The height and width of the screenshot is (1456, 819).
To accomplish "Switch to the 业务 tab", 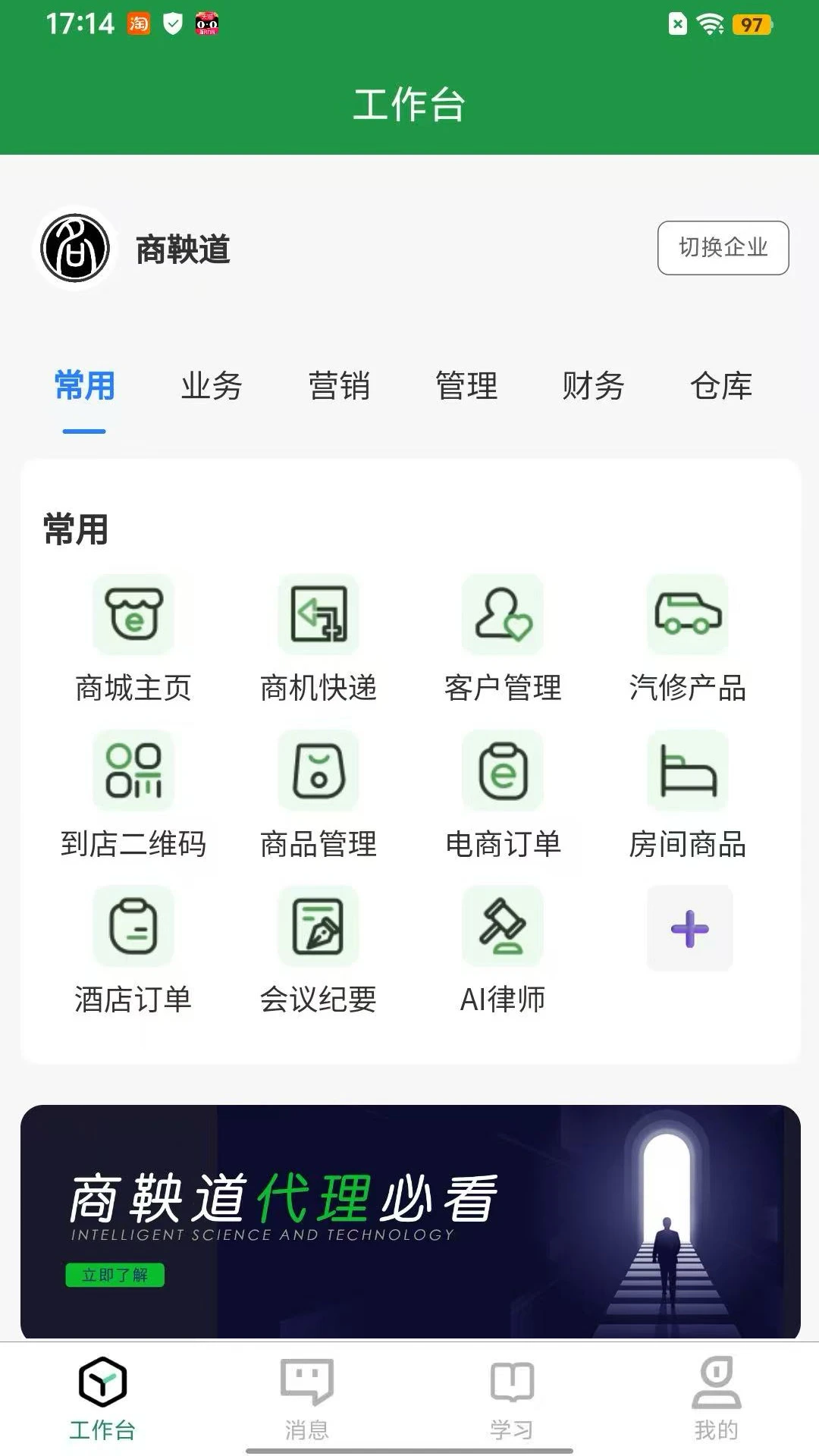I will (212, 385).
